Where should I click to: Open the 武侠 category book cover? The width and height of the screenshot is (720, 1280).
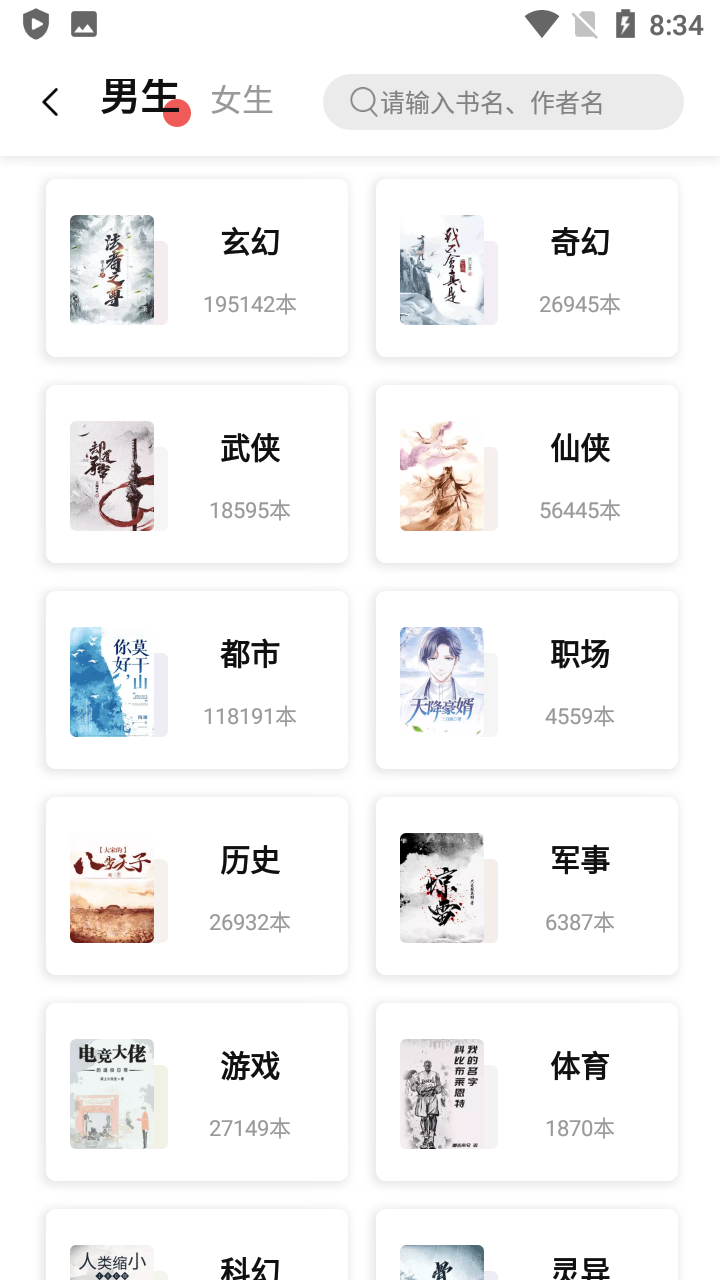pos(112,474)
